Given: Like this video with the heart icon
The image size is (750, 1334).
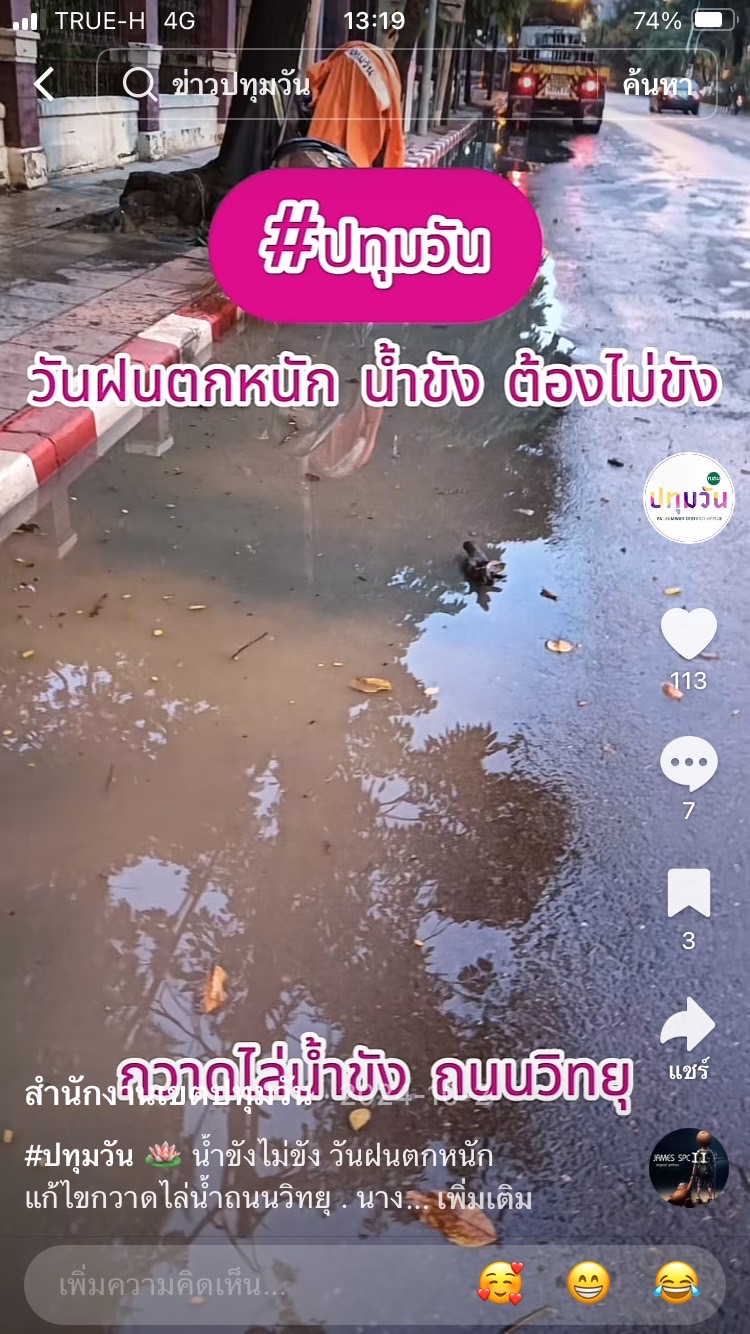Looking at the screenshot, I should pyautogui.click(x=689, y=634).
